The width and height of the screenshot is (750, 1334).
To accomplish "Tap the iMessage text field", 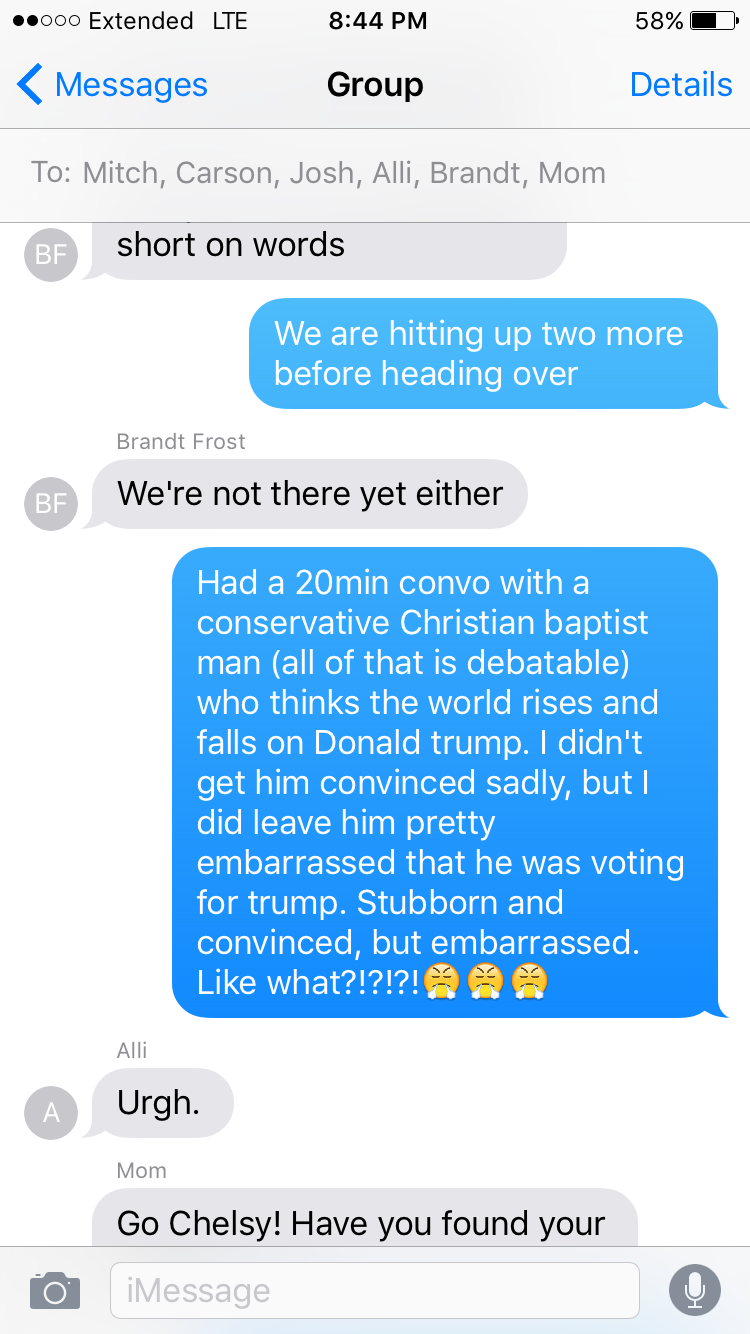I will [374, 1290].
